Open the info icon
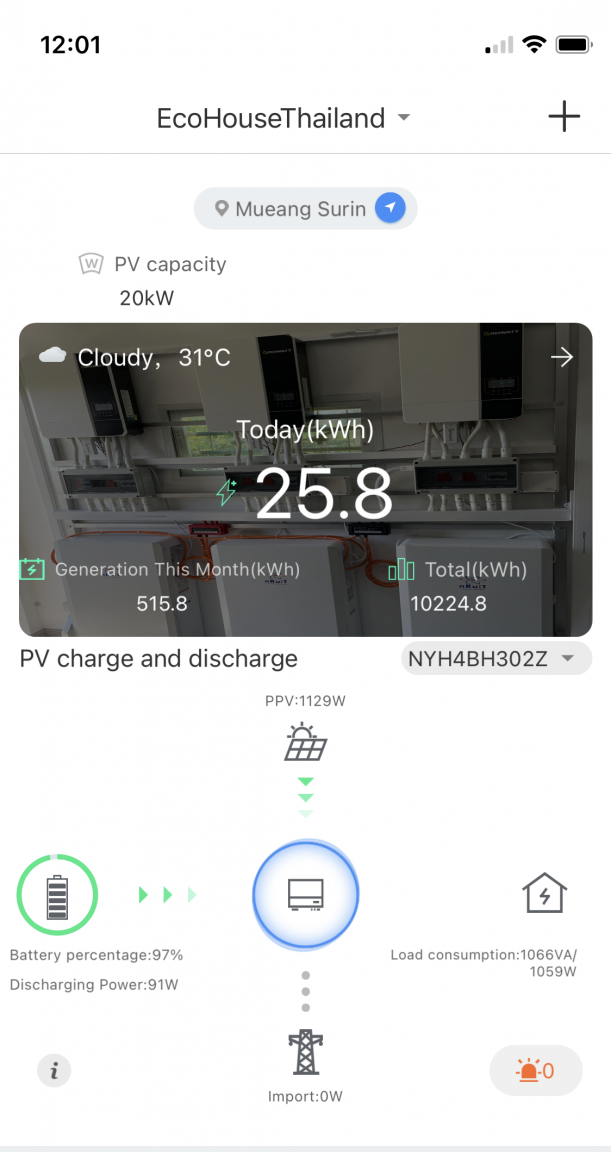Image resolution: width=611 pixels, height=1152 pixels. tap(54, 1071)
